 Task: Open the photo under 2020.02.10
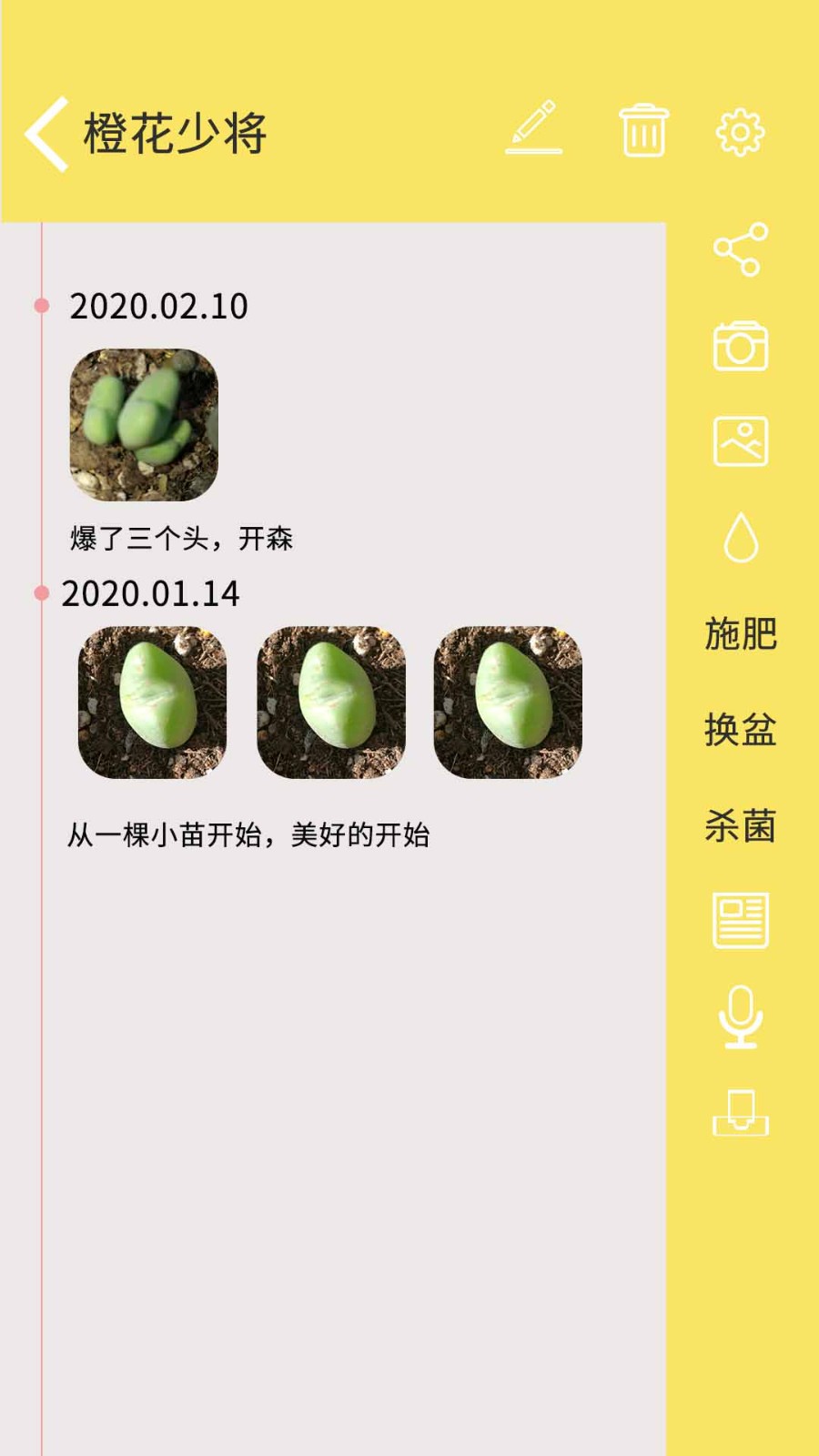pos(146,421)
